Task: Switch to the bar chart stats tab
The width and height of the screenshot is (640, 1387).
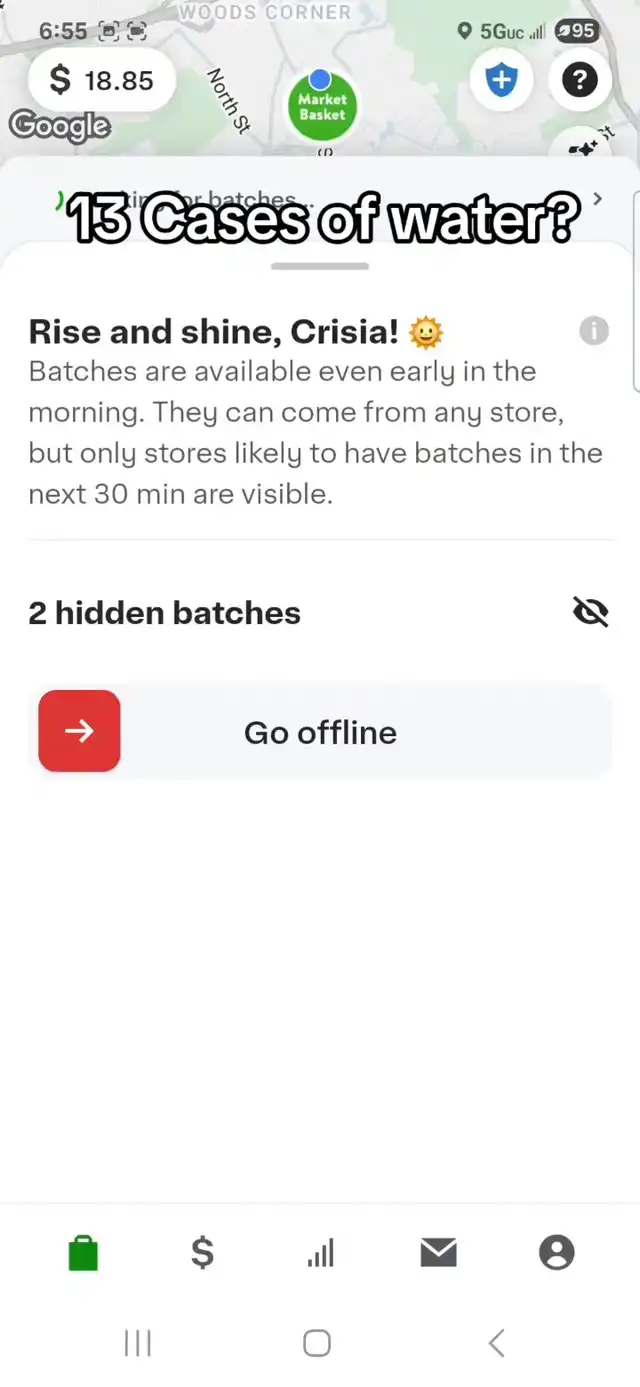Action: (x=320, y=1253)
